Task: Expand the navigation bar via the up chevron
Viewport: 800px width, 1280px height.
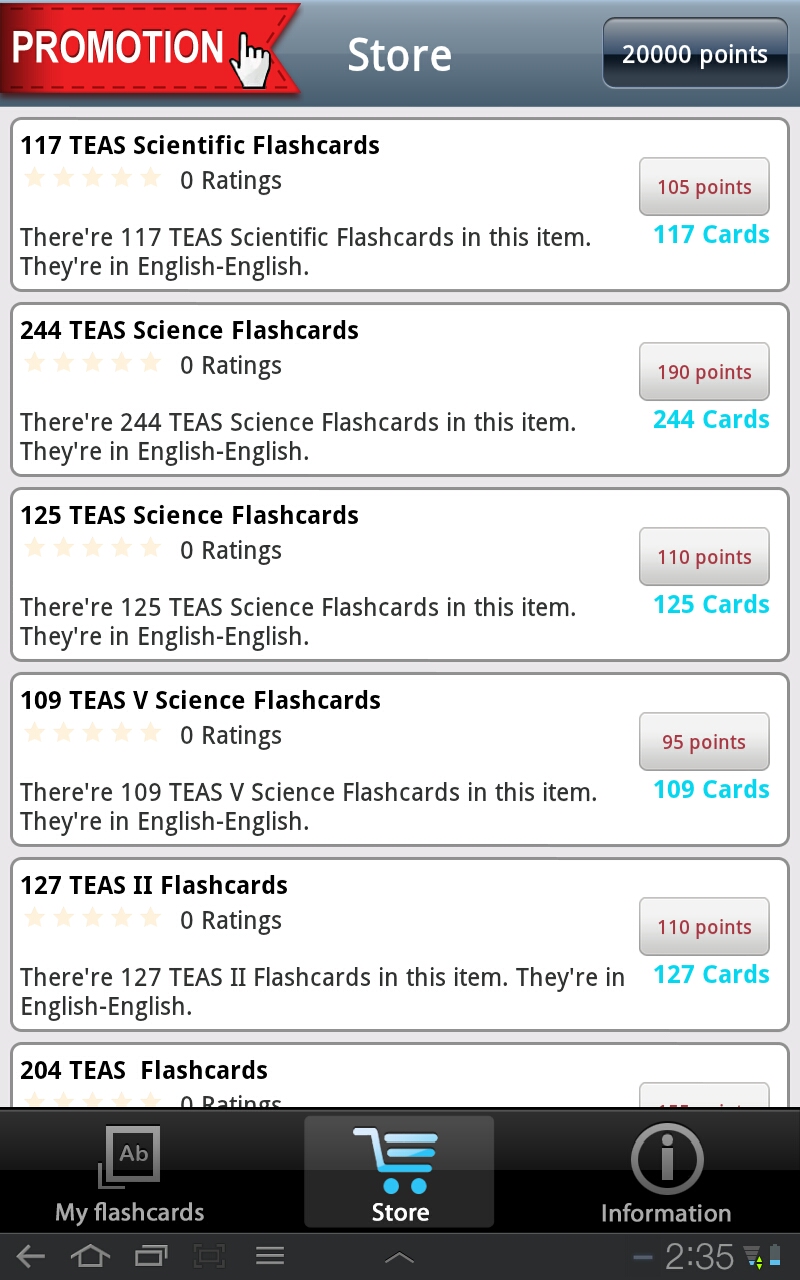Action: [x=399, y=1255]
